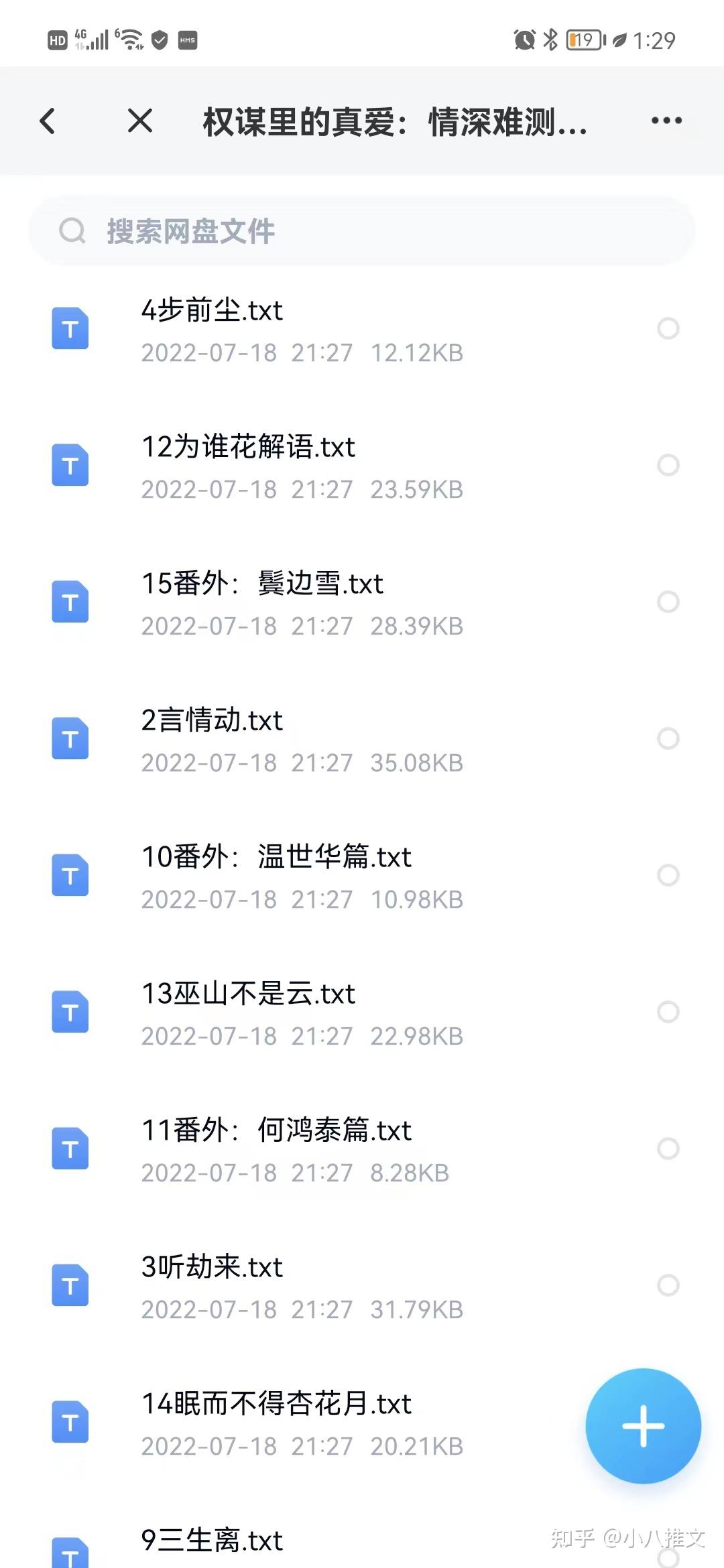Select the circle for 3听劫来.txt
724x1568 pixels.
point(668,1285)
